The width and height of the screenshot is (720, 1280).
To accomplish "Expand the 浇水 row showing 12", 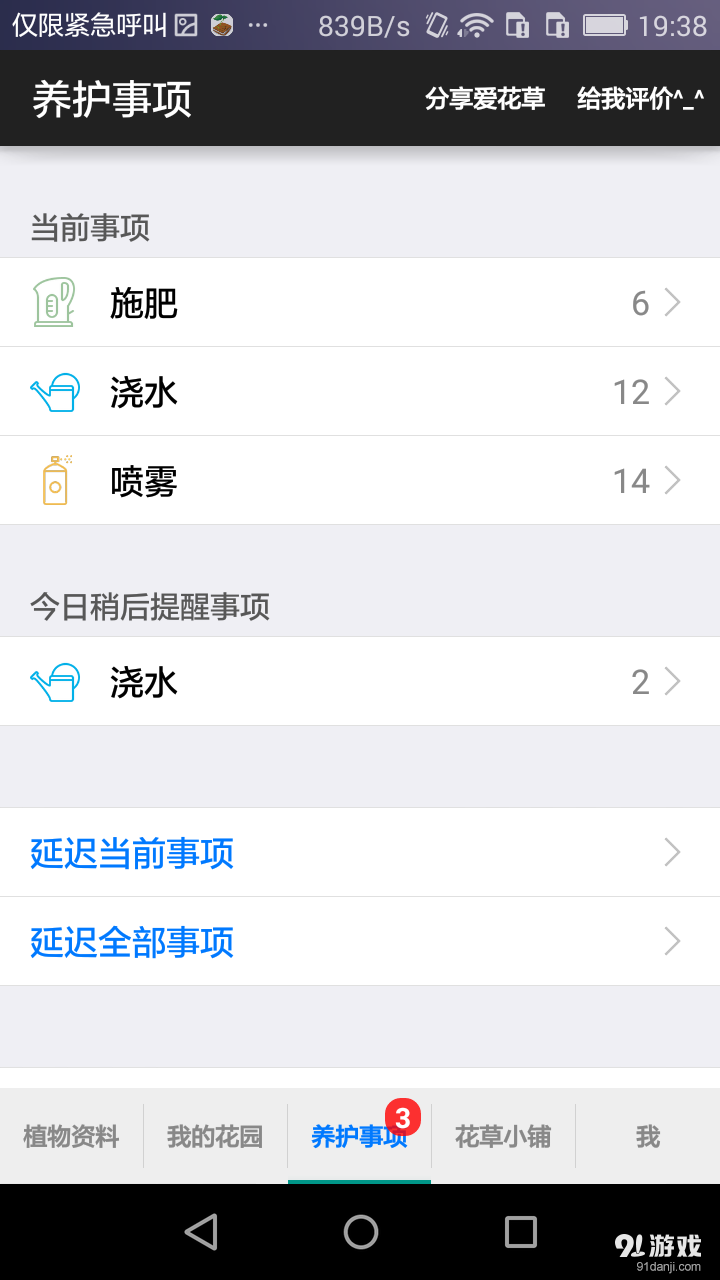I will tap(672, 391).
